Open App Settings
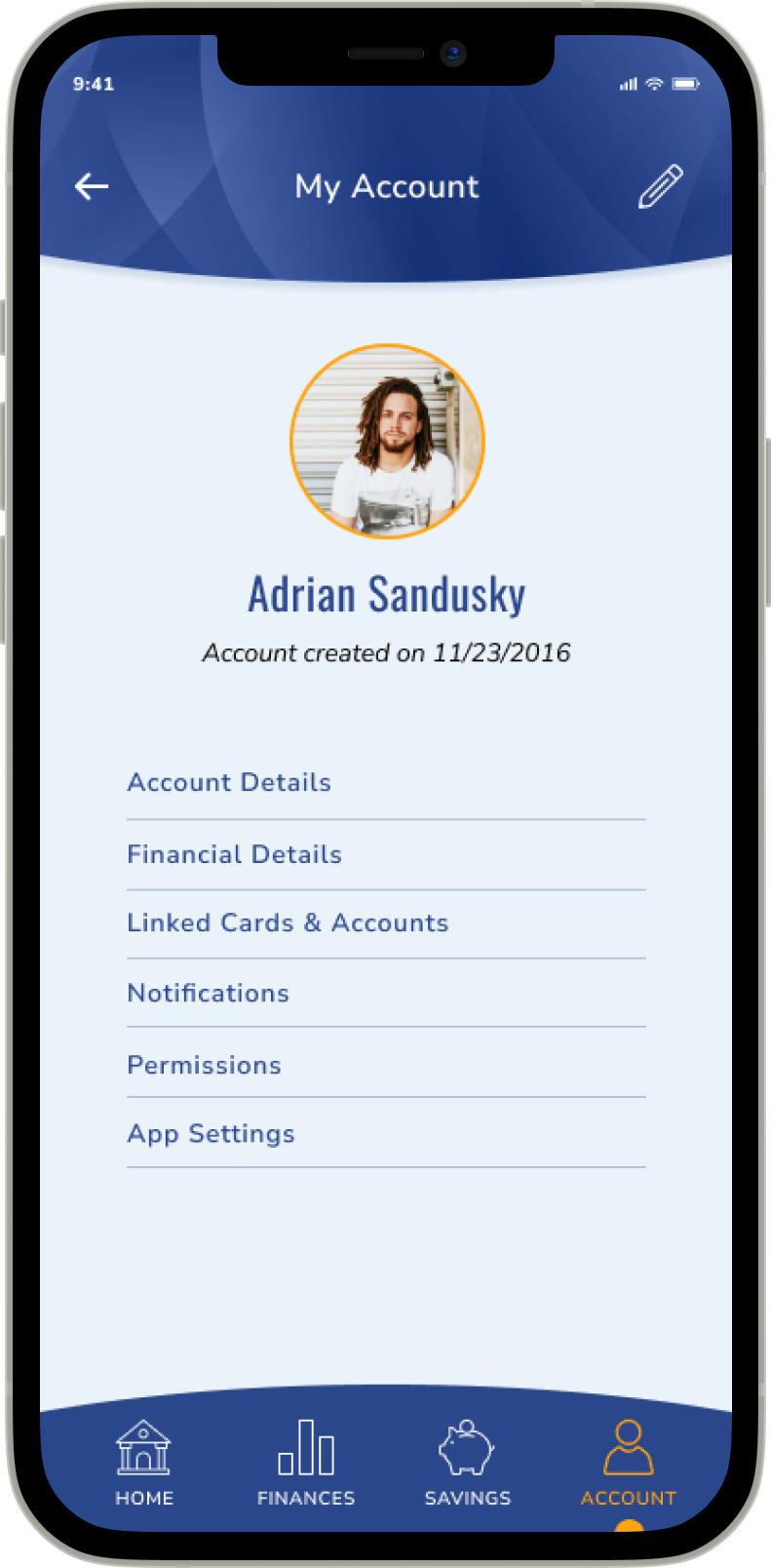The width and height of the screenshot is (771, 1568). [386, 1133]
